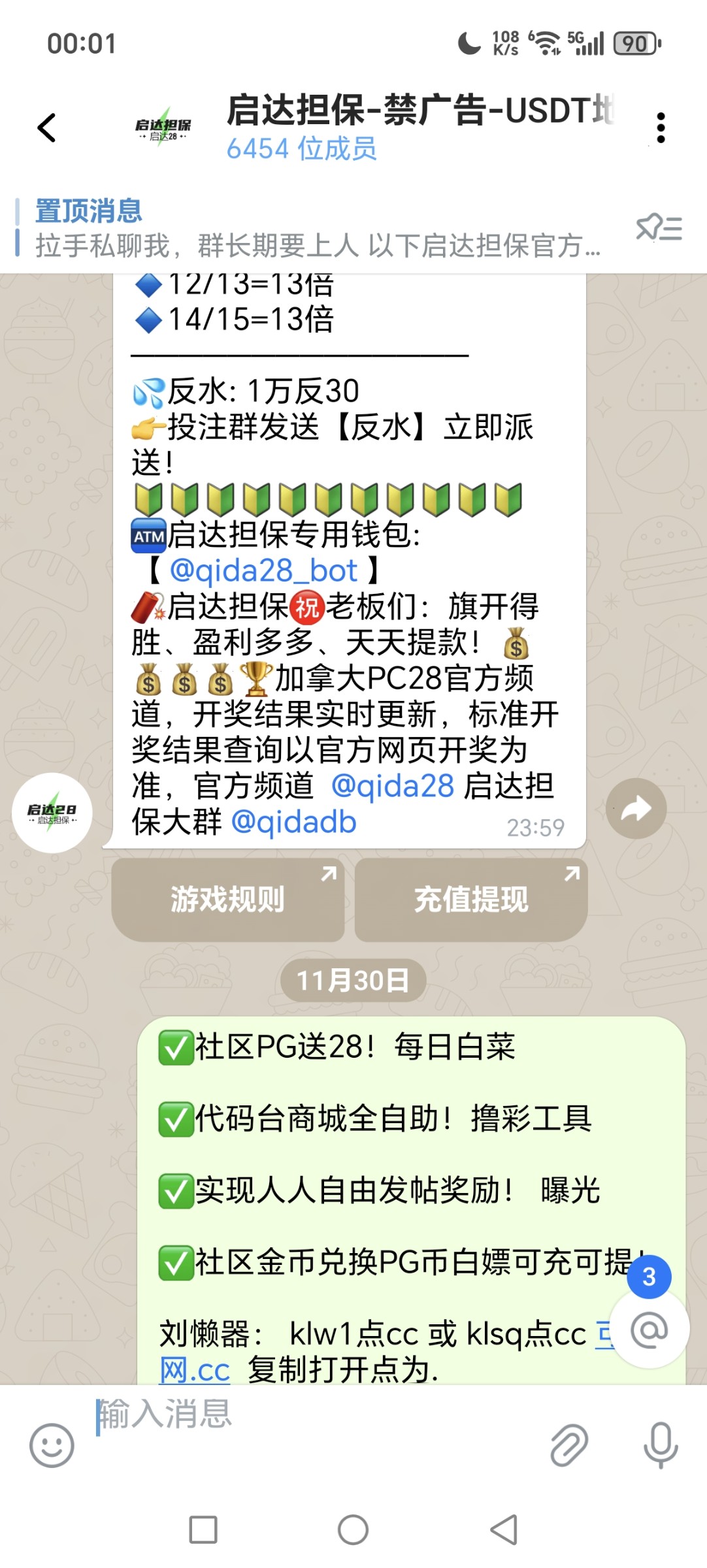Open the 11月30日 date divider
Viewport: 707px width, 1568px height.
[x=353, y=979]
